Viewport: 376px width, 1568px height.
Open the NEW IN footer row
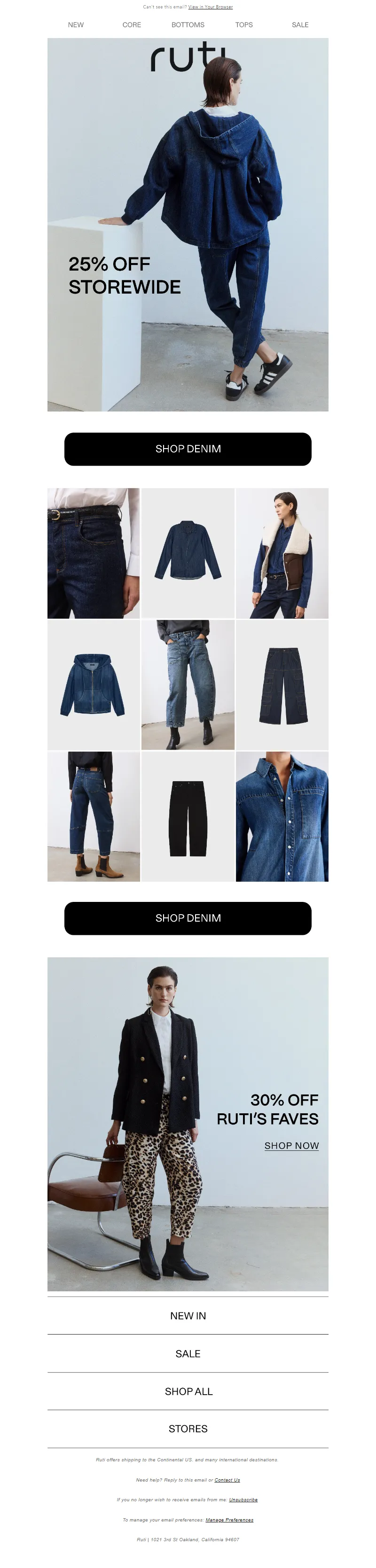tap(188, 1315)
